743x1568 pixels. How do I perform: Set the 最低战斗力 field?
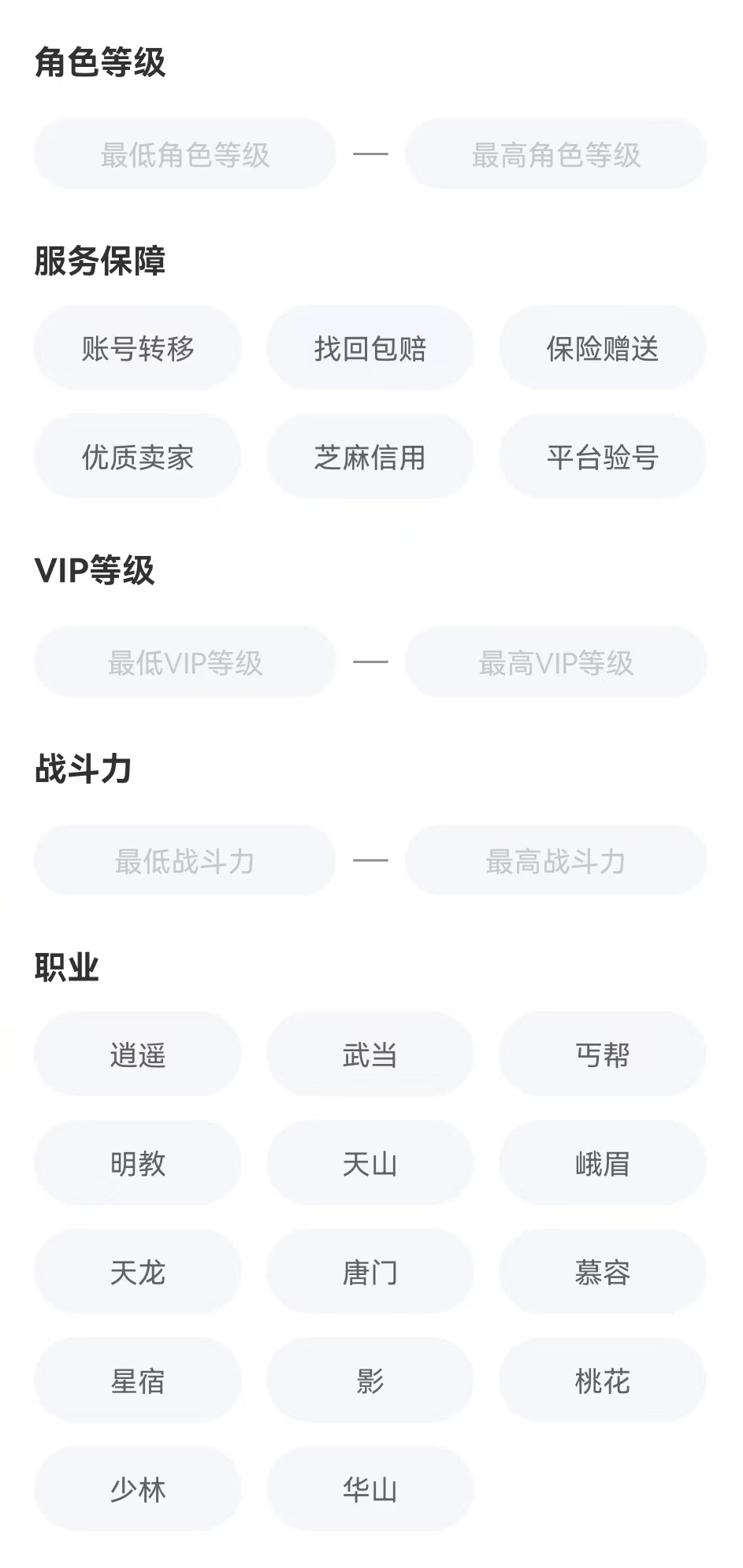(x=185, y=861)
